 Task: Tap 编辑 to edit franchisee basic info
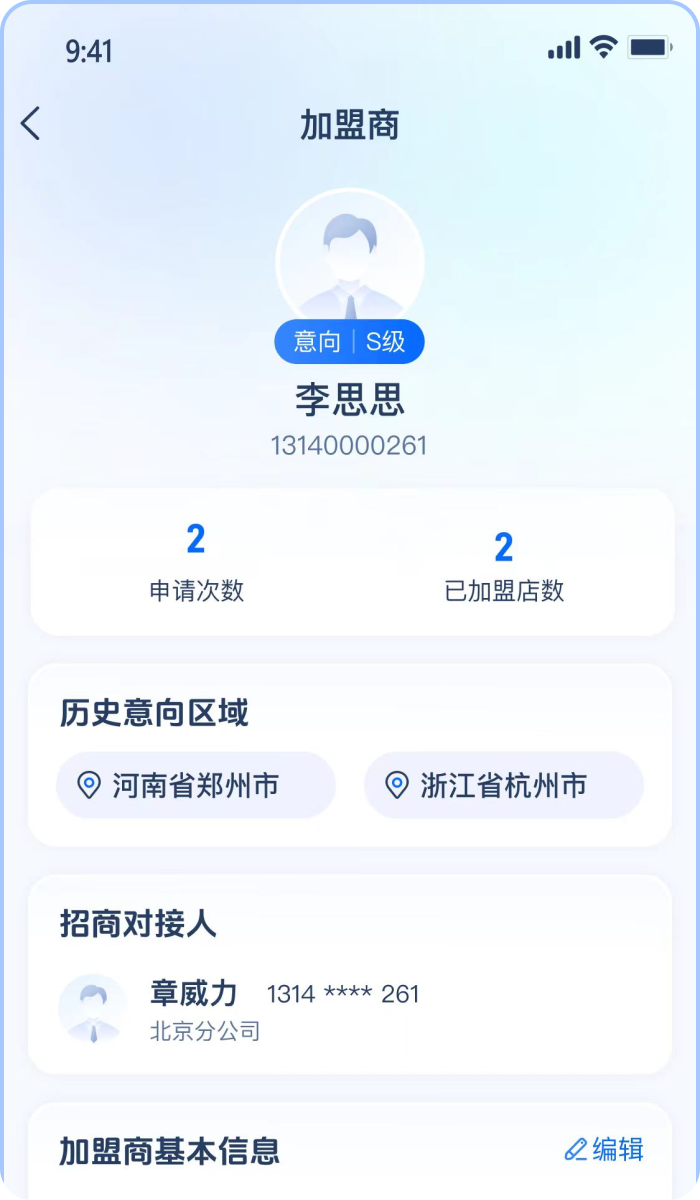604,1150
